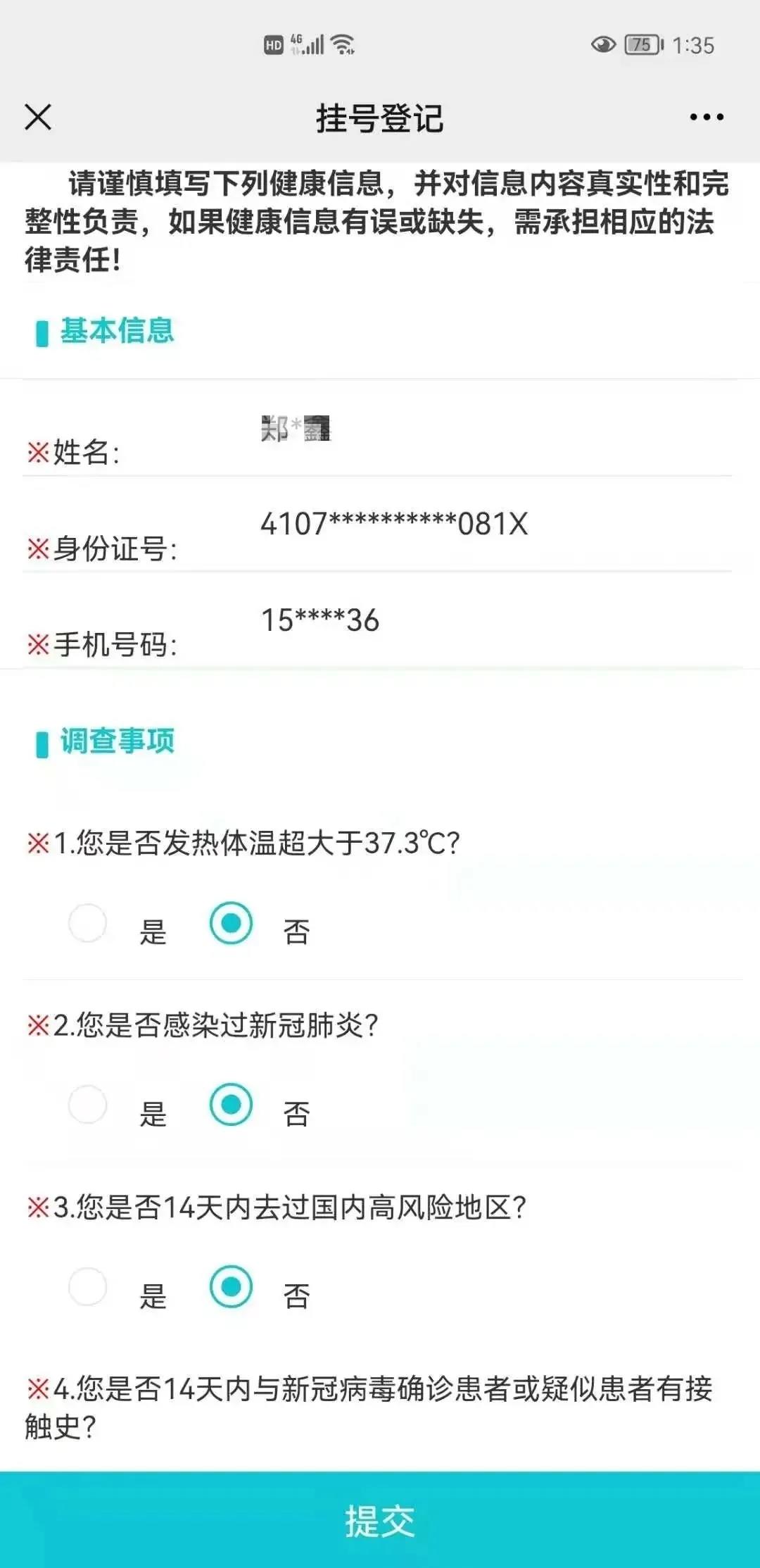Open the three-dot overflow menu

tap(707, 117)
